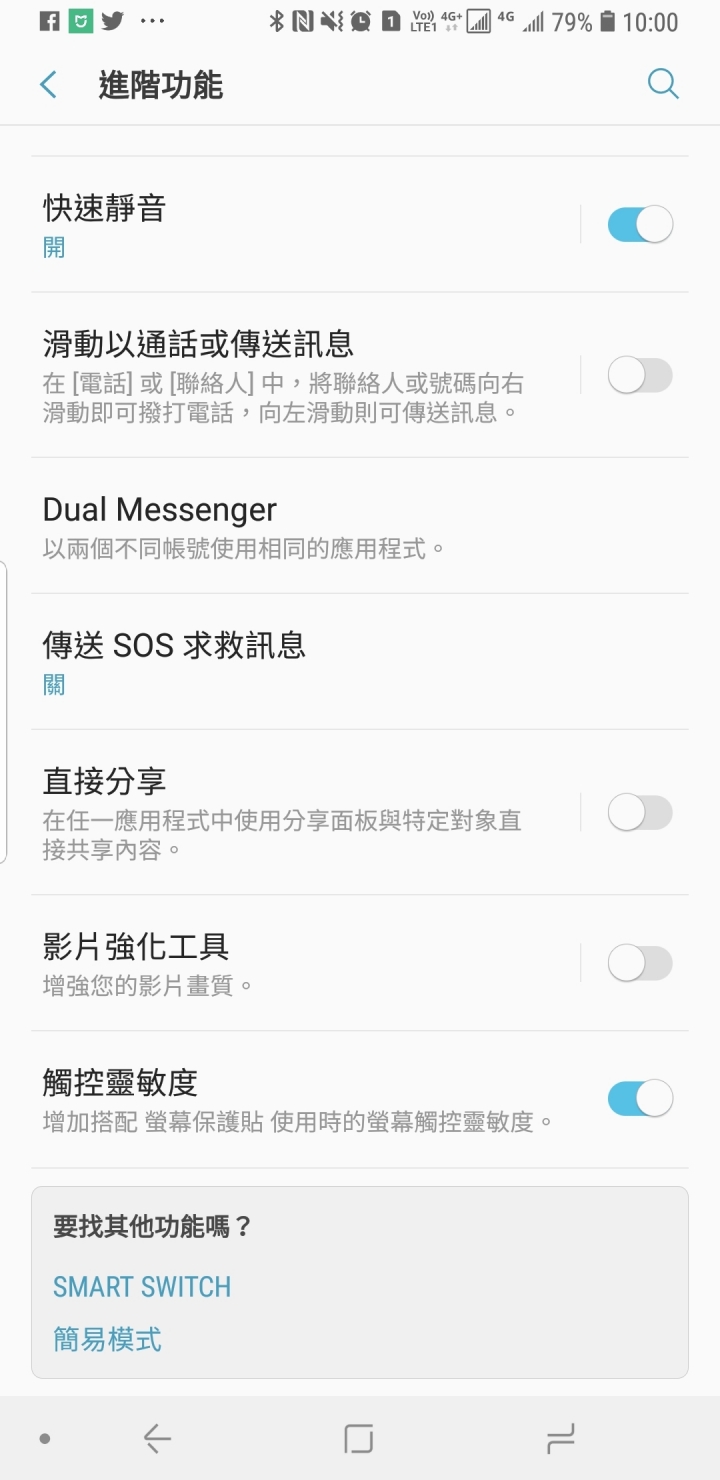The width and height of the screenshot is (720, 1480).
Task: Open the search icon in app bar
Action: click(x=663, y=84)
